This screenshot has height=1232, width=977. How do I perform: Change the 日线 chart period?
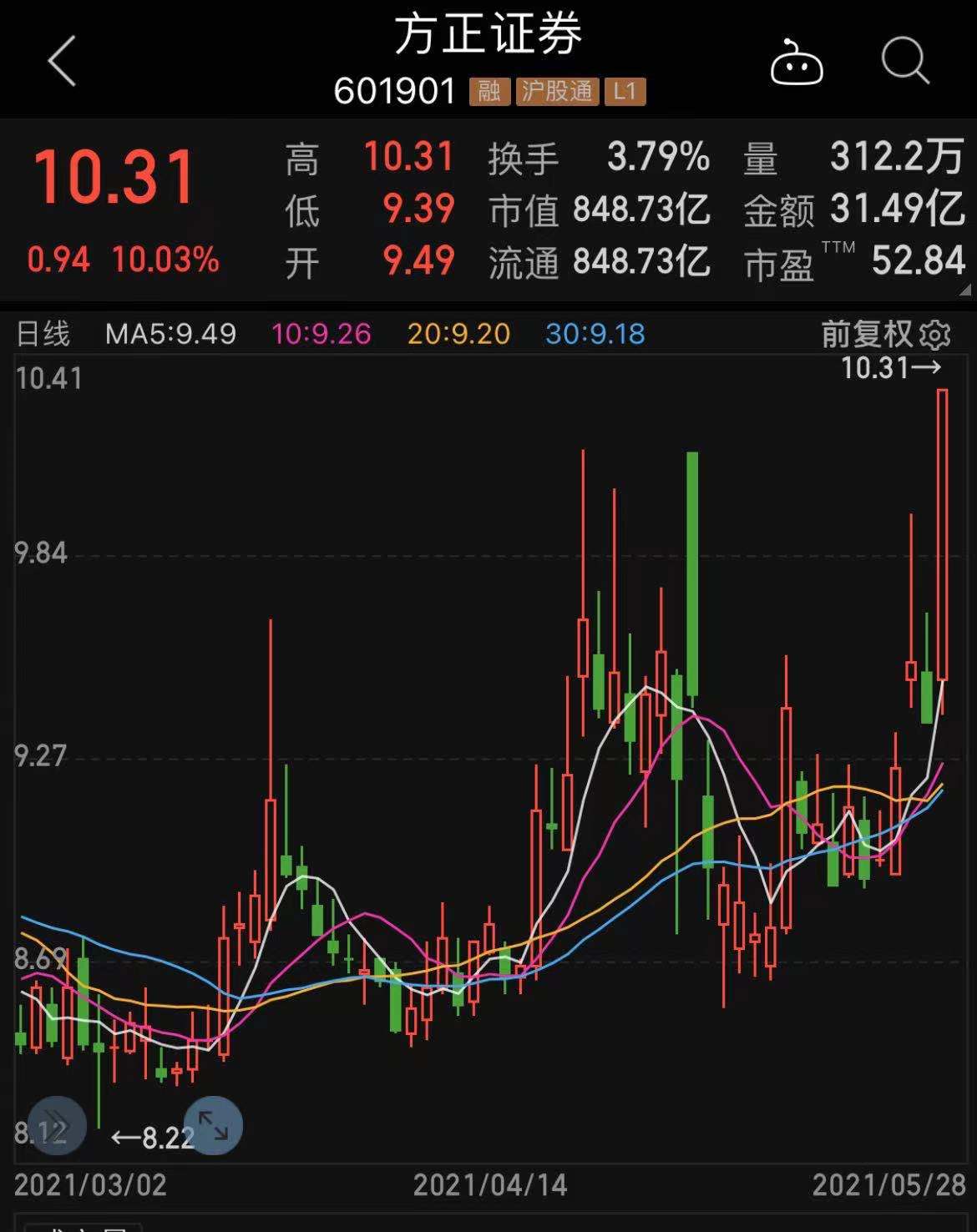(x=43, y=334)
